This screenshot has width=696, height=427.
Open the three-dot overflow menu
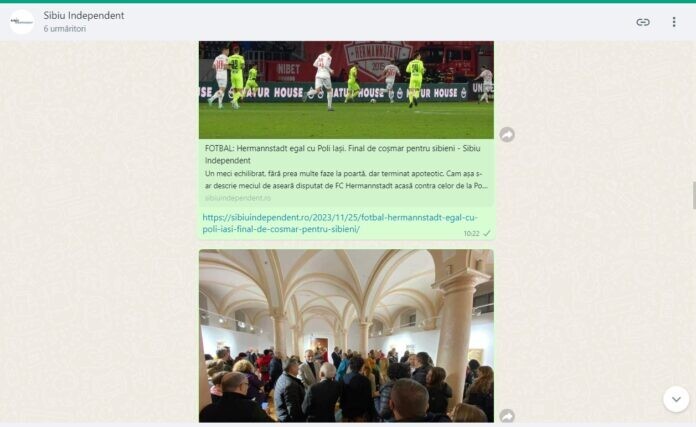(x=673, y=22)
